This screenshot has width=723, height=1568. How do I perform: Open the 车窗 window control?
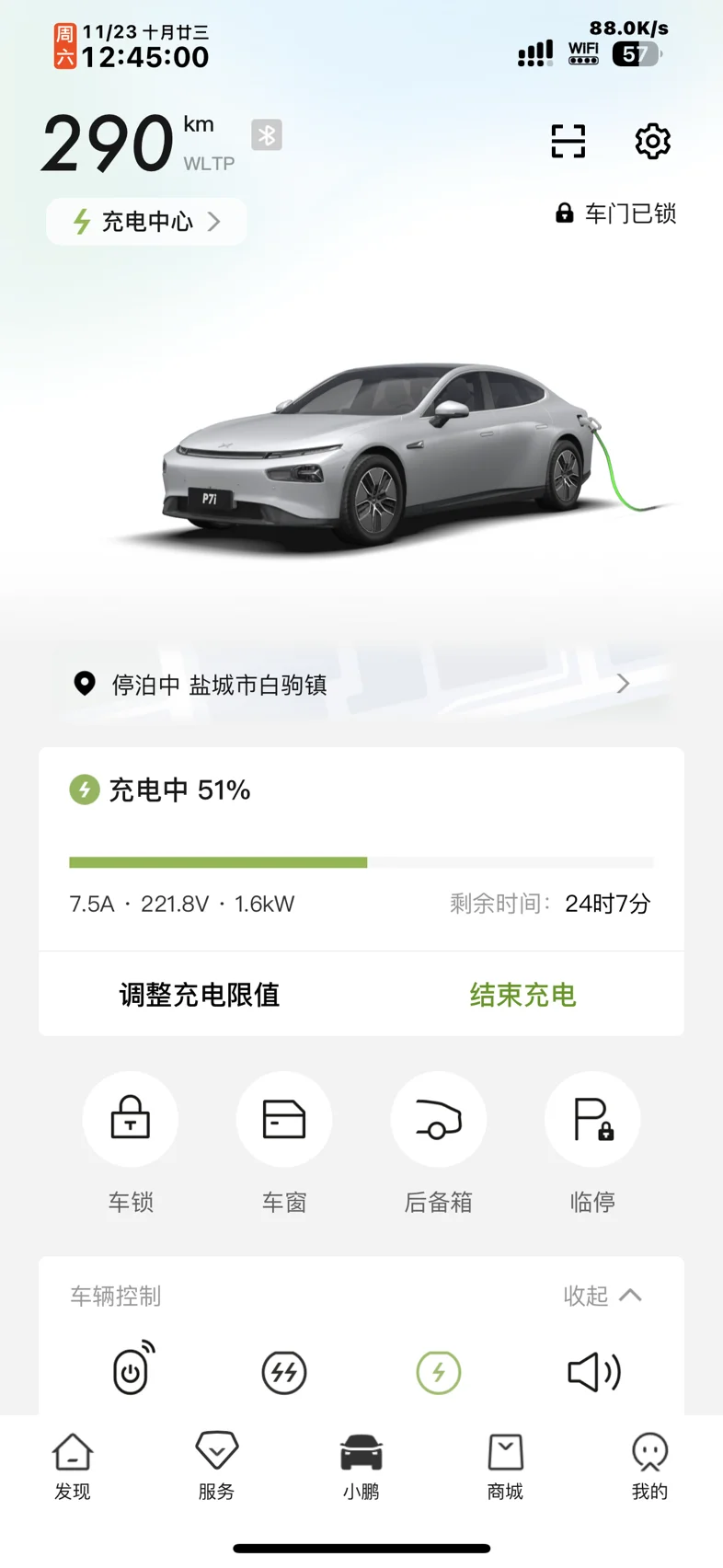point(284,1120)
